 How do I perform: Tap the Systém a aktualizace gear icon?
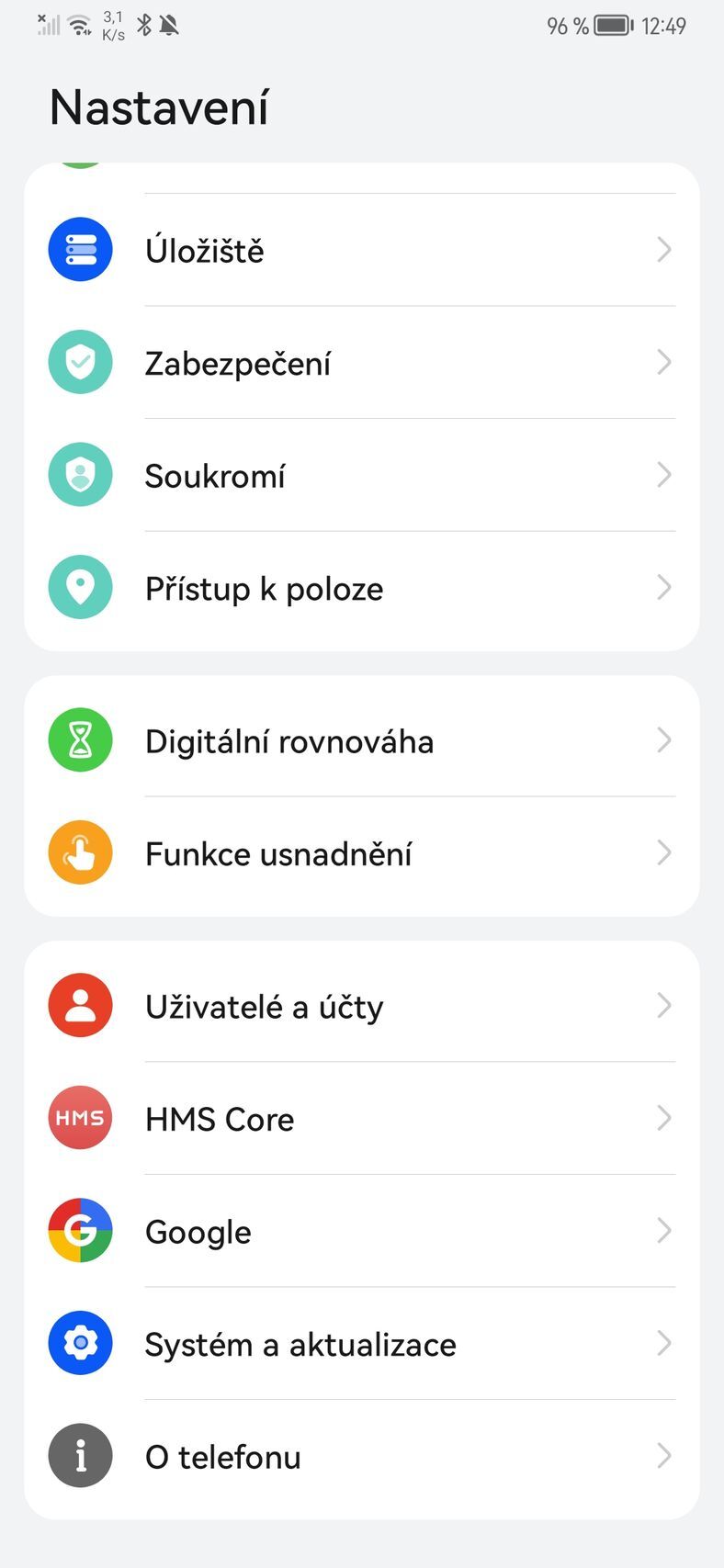(x=80, y=1343)
